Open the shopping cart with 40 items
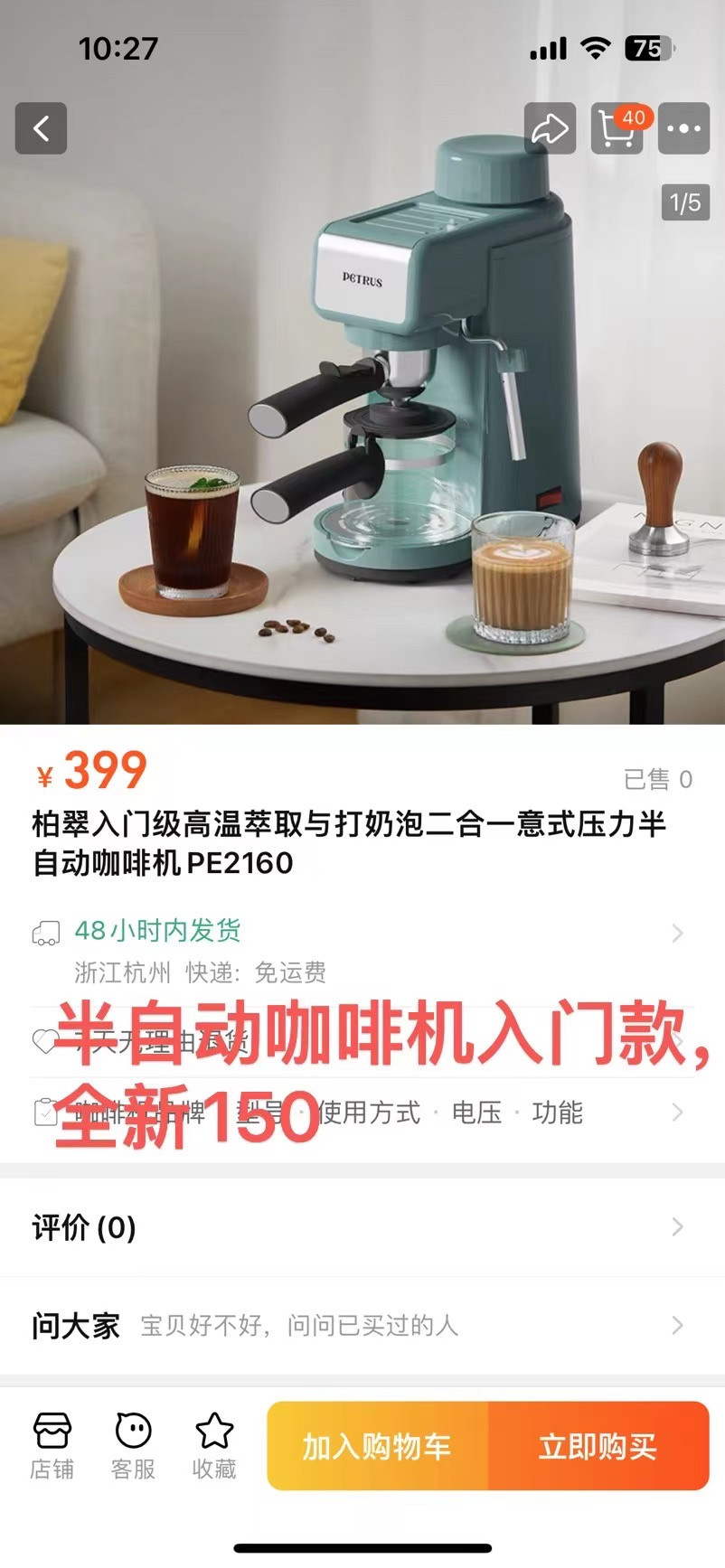This screenshot has height=1568, width=725. [x=617, y=128]
